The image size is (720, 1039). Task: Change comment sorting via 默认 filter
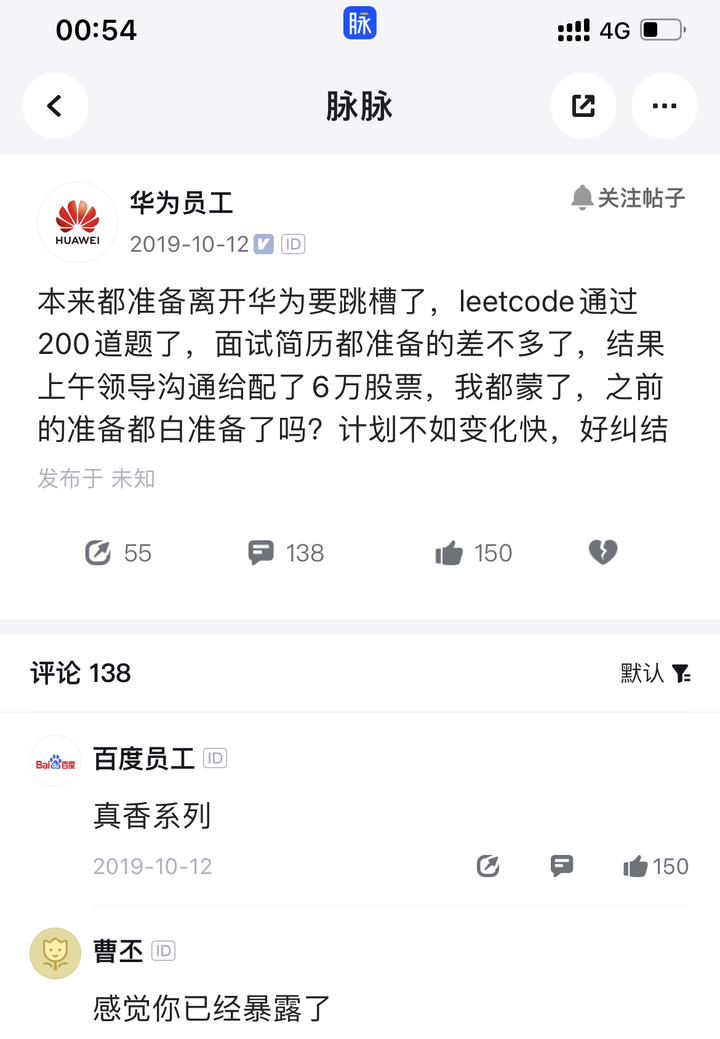pyautogui.click(x=656, y=673)
